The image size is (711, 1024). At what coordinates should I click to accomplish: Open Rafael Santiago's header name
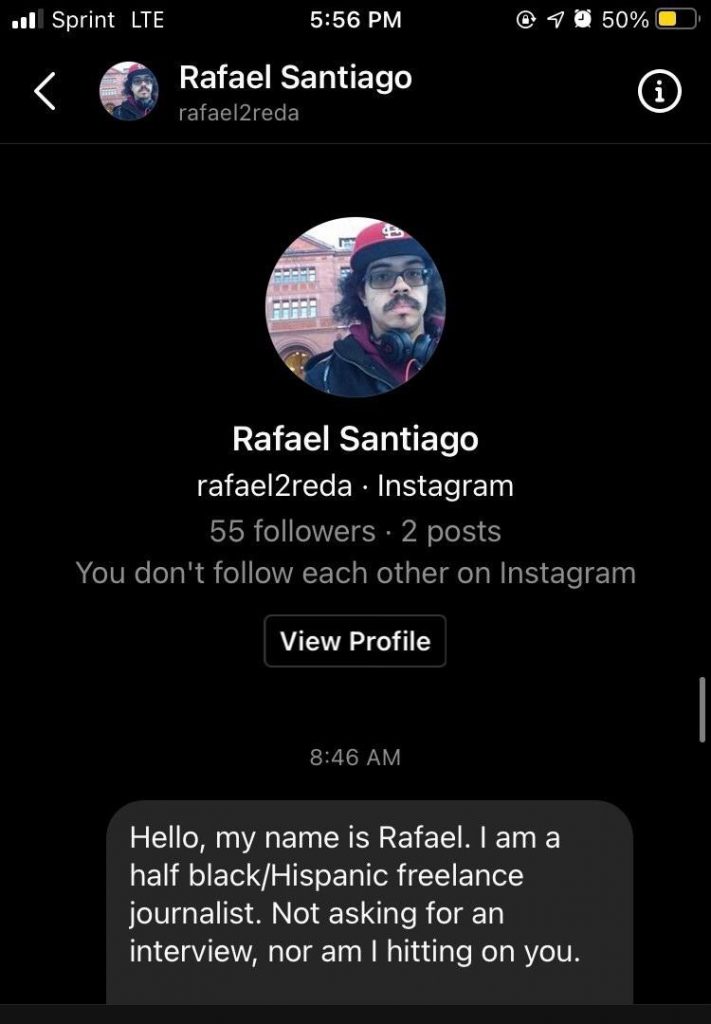pyautogui.click(x=295, y=78)
